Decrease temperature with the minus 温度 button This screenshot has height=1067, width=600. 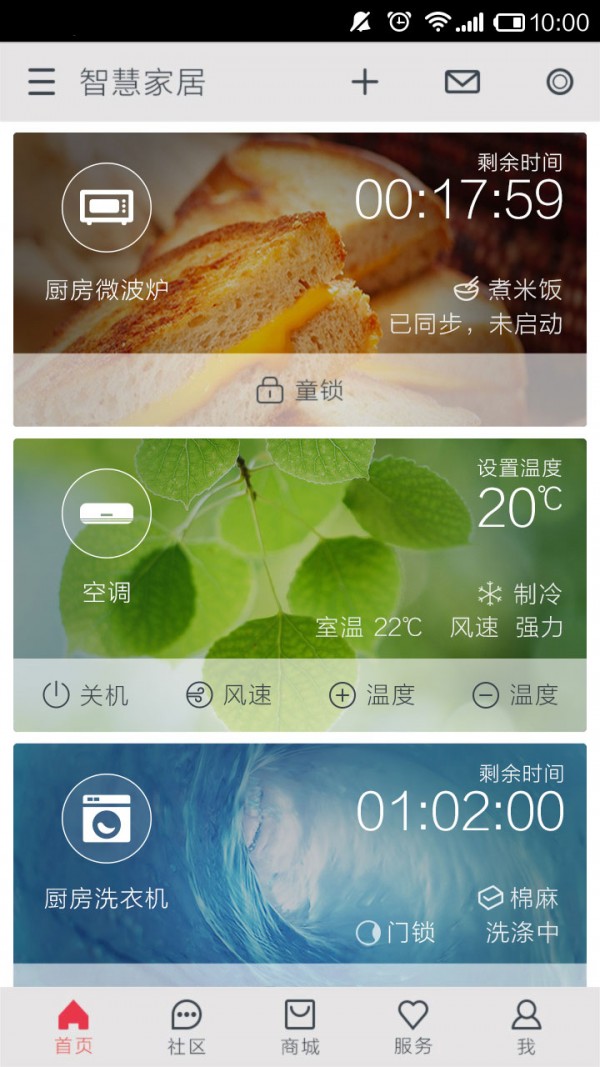coord(515,695)
